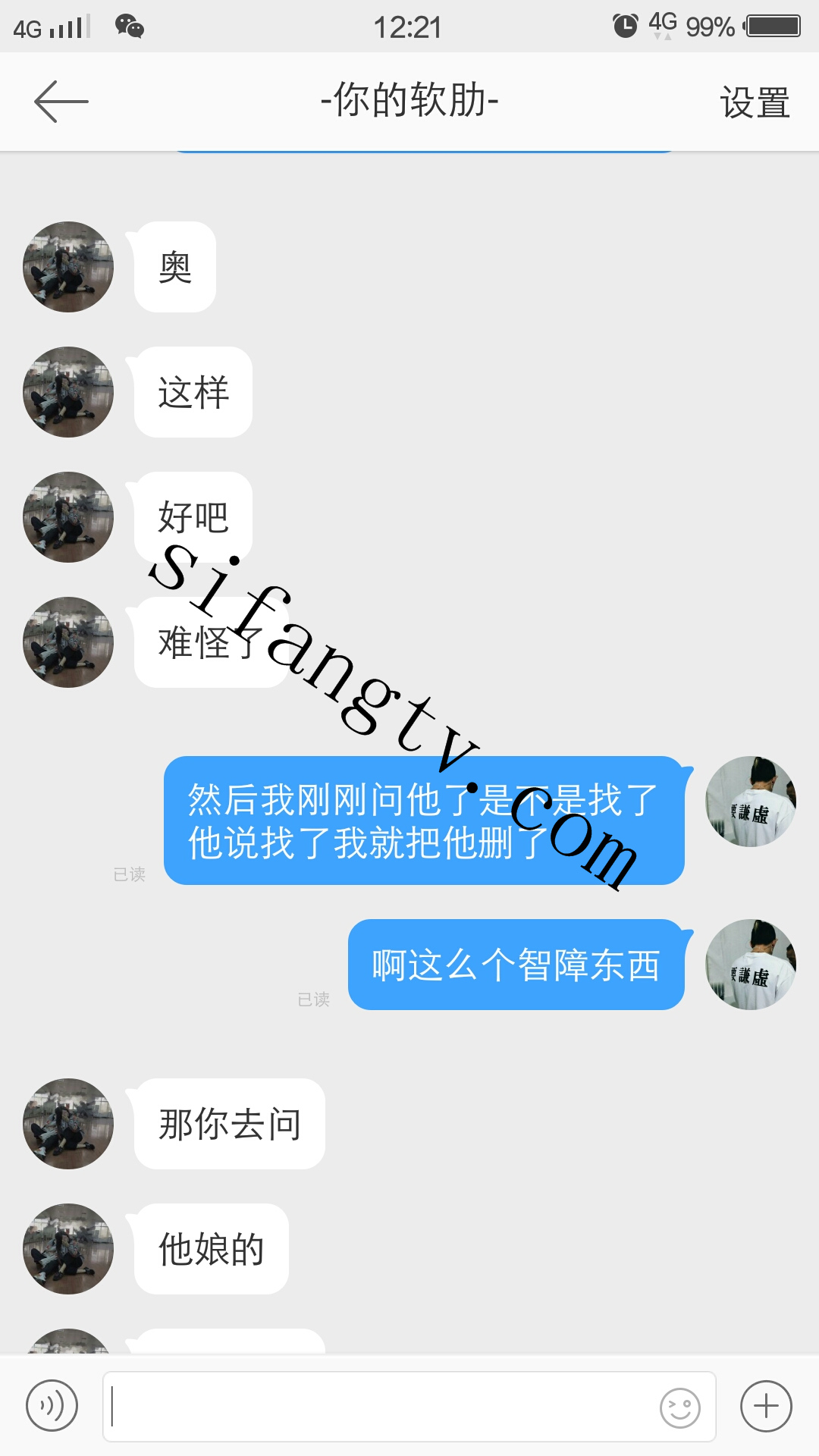Open the plus attachment menu
This screenshot has width=819, height=1456.
point(766,1406)
